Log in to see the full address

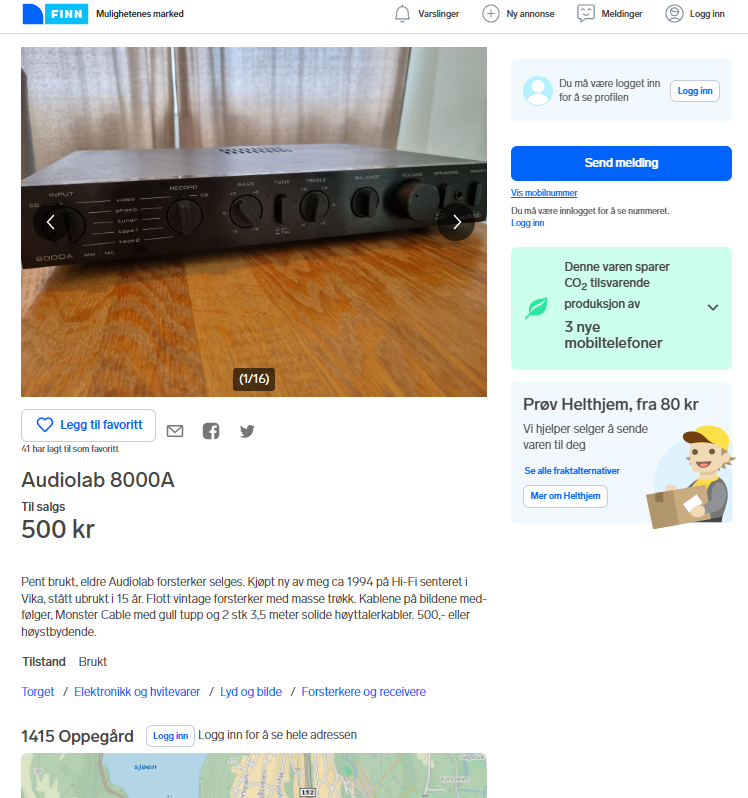[x=170, y=736]
